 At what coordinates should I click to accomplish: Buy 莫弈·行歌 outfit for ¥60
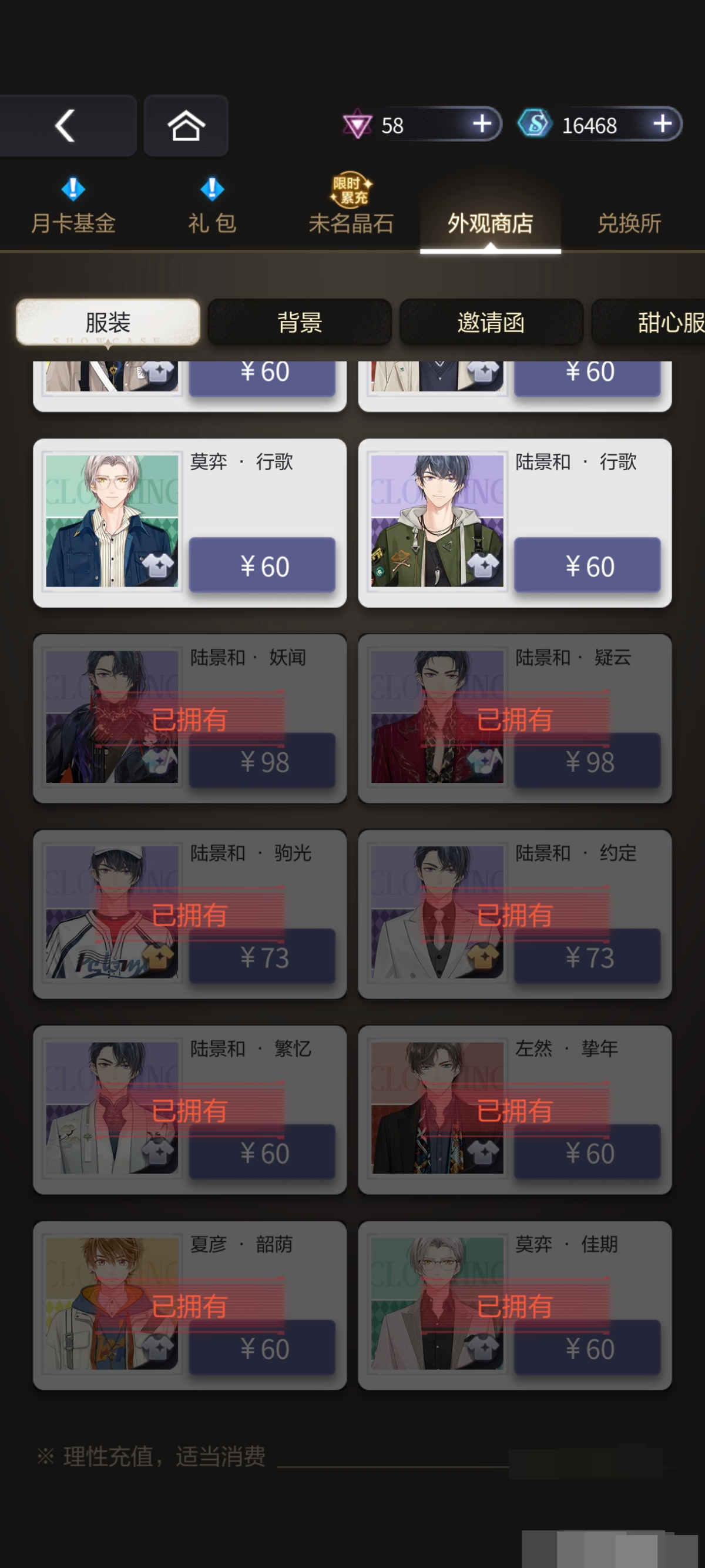coord(262,565)
